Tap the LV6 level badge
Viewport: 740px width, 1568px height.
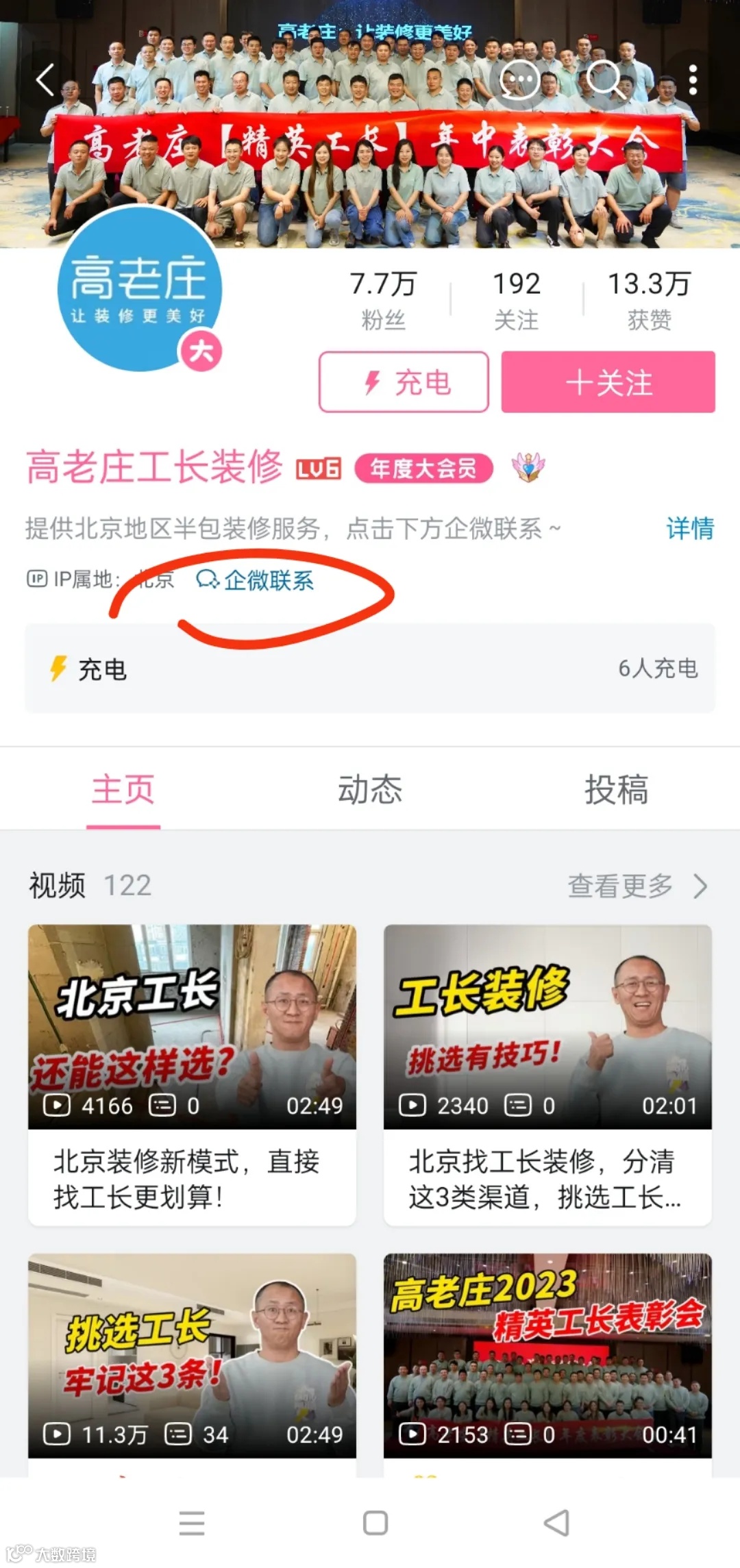(317, 469)
